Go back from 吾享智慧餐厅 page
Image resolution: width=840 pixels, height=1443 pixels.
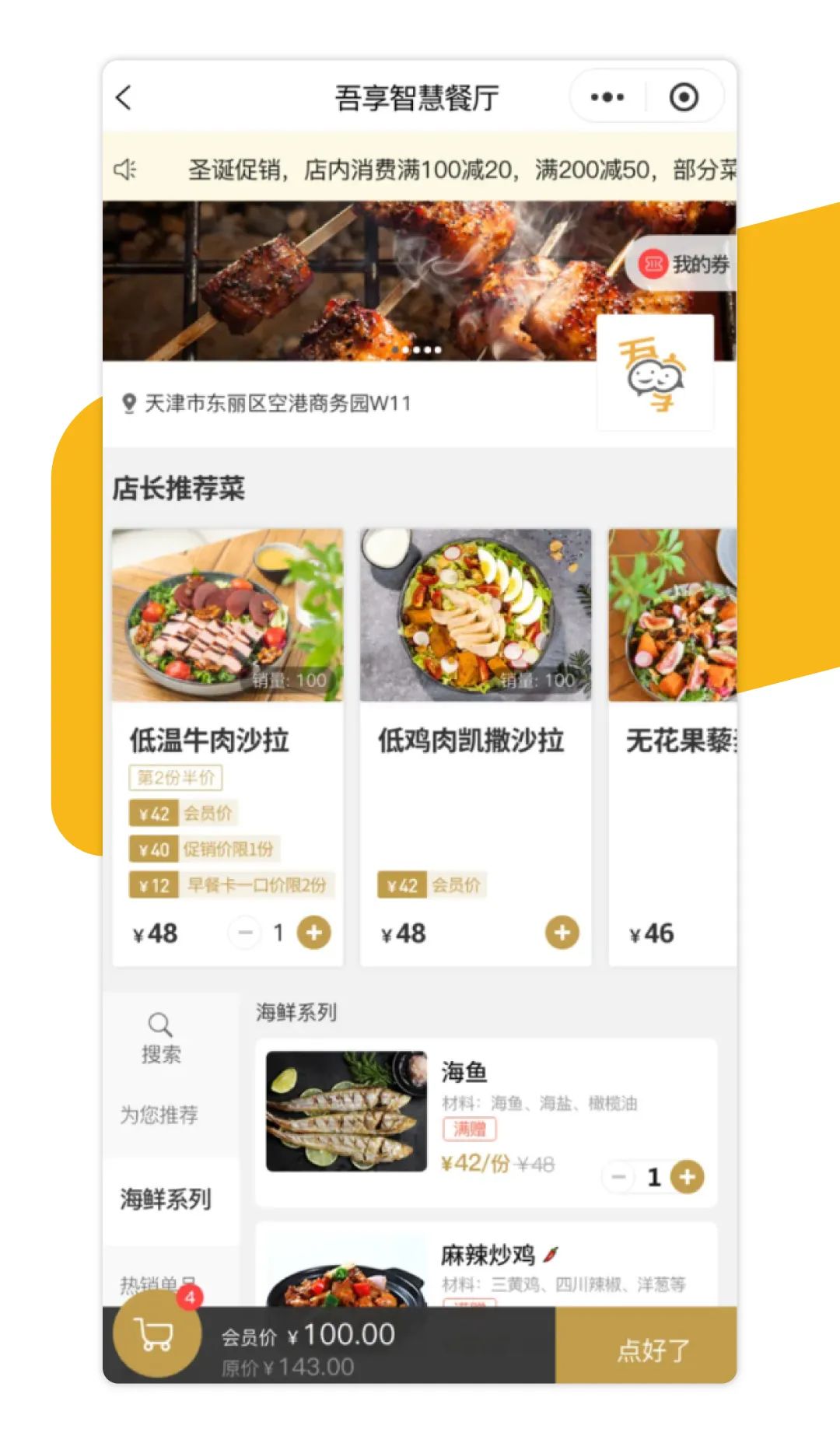(x=124, y=98)
